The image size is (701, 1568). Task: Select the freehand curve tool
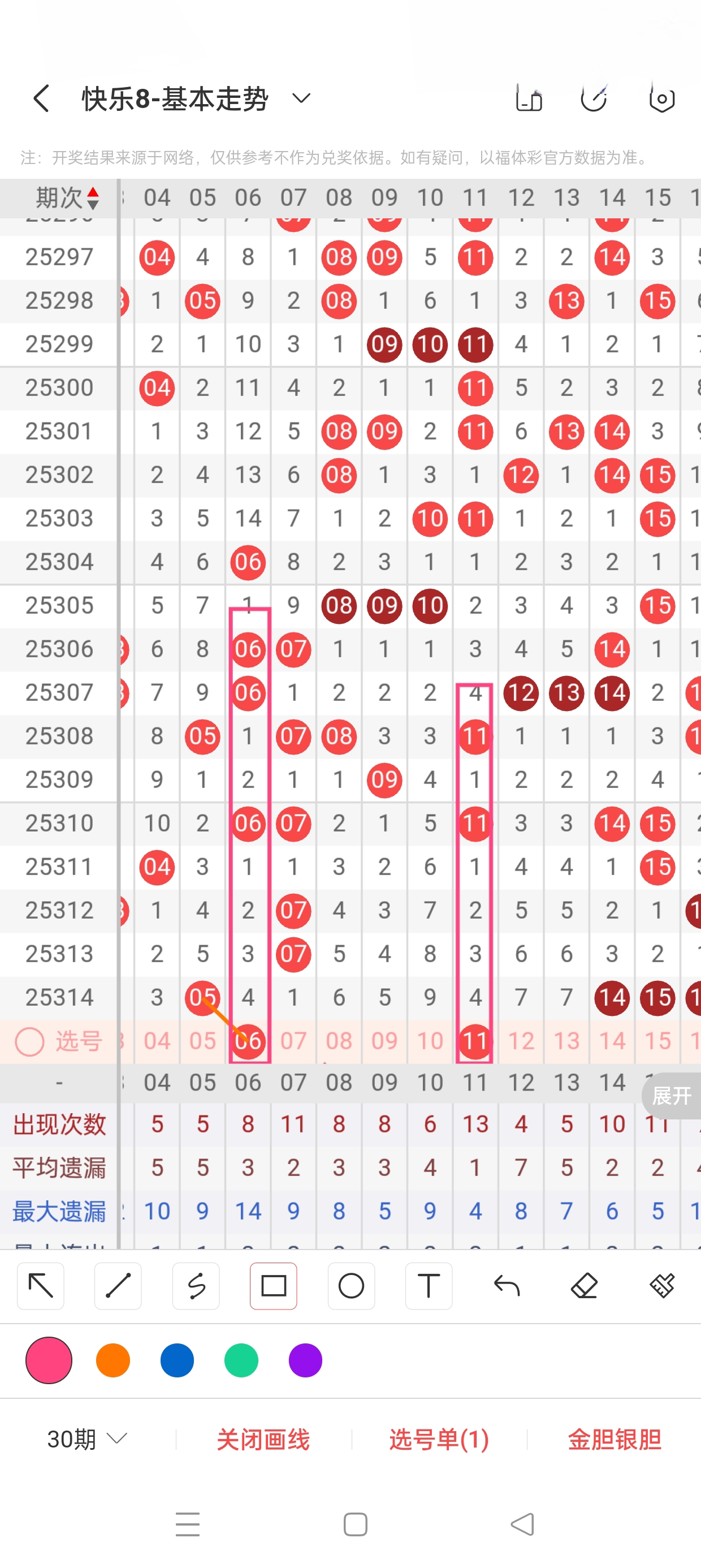(196, 1286)
